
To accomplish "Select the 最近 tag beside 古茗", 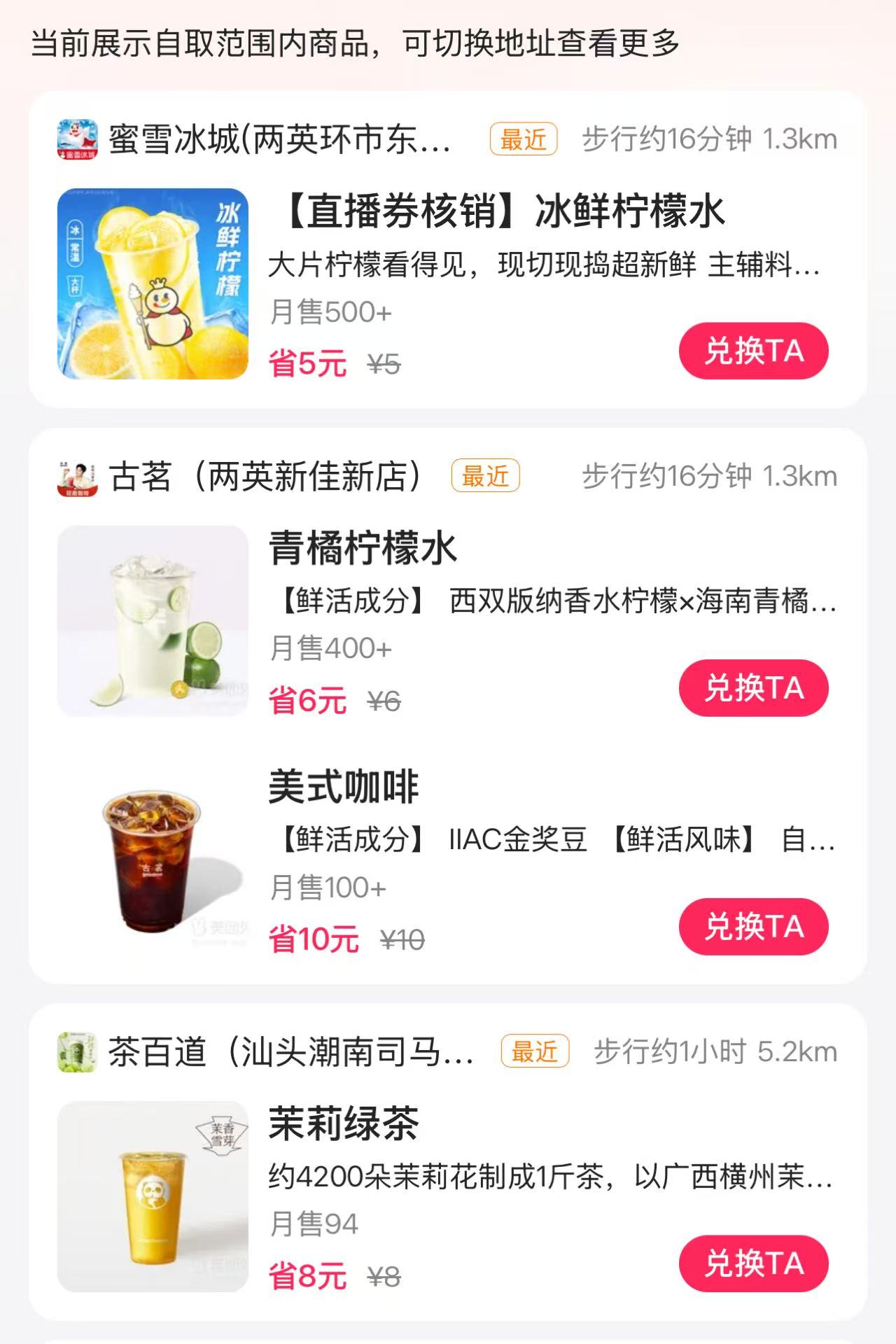I will [486, 476].
